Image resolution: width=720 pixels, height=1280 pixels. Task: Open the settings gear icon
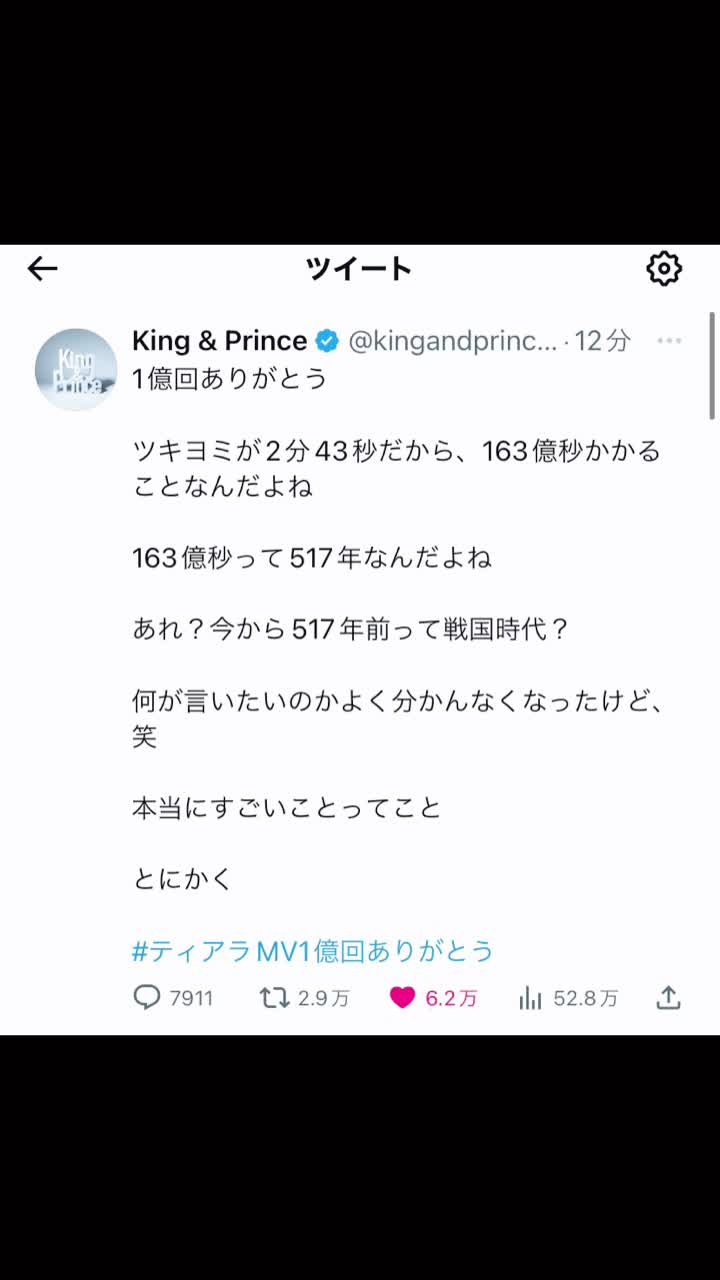(664, 268)
